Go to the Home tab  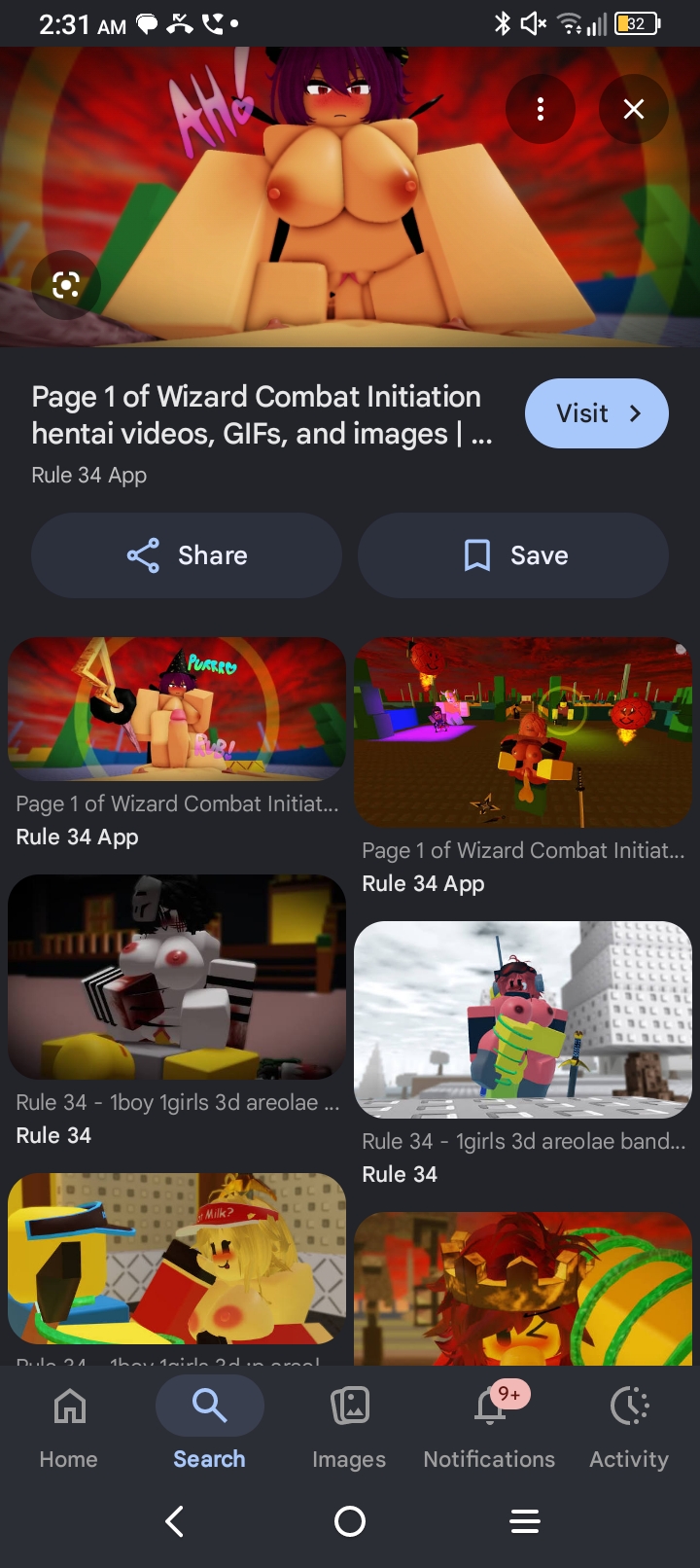69,1425
